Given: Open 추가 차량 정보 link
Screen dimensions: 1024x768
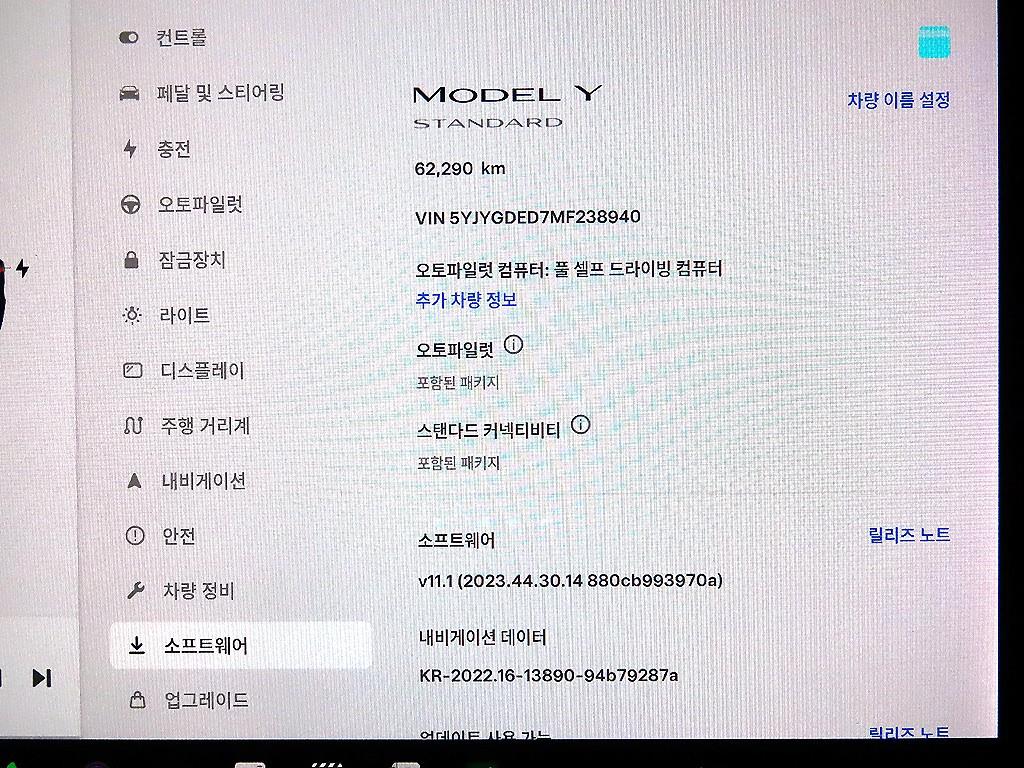Looking at the screenshot, I should click(x=466, y=299).
